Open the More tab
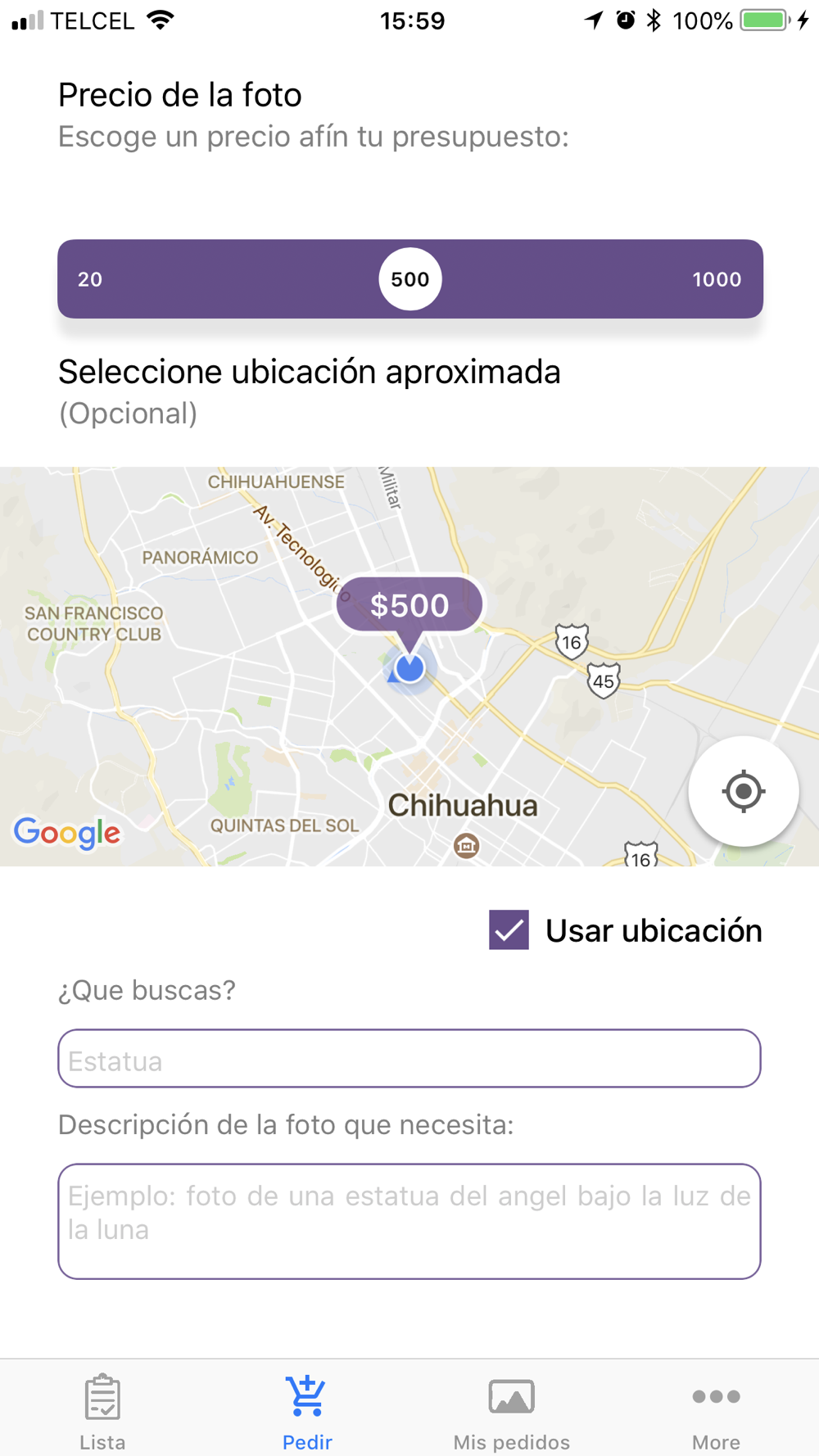The width and height of the screenshot is (819, 1456). (x=716, y=1411)
